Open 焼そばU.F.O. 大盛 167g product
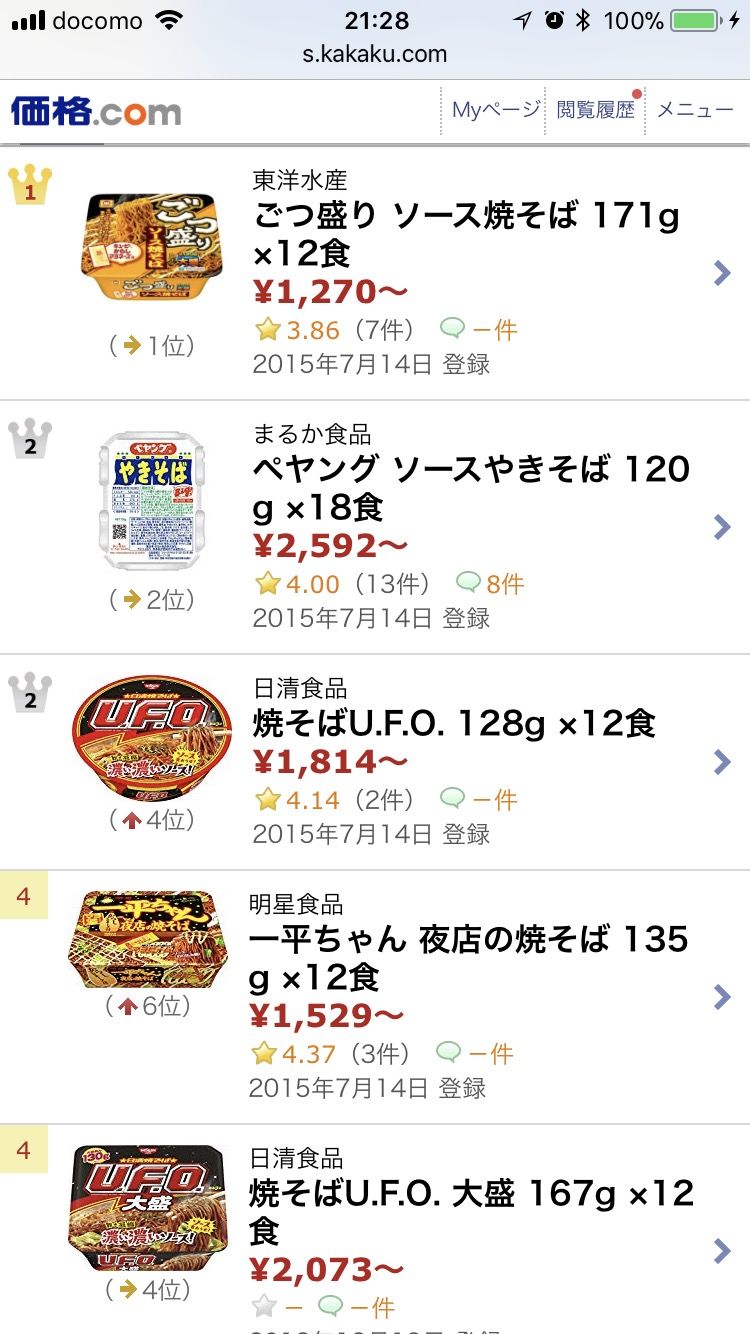 click(x=470, y=1212)
